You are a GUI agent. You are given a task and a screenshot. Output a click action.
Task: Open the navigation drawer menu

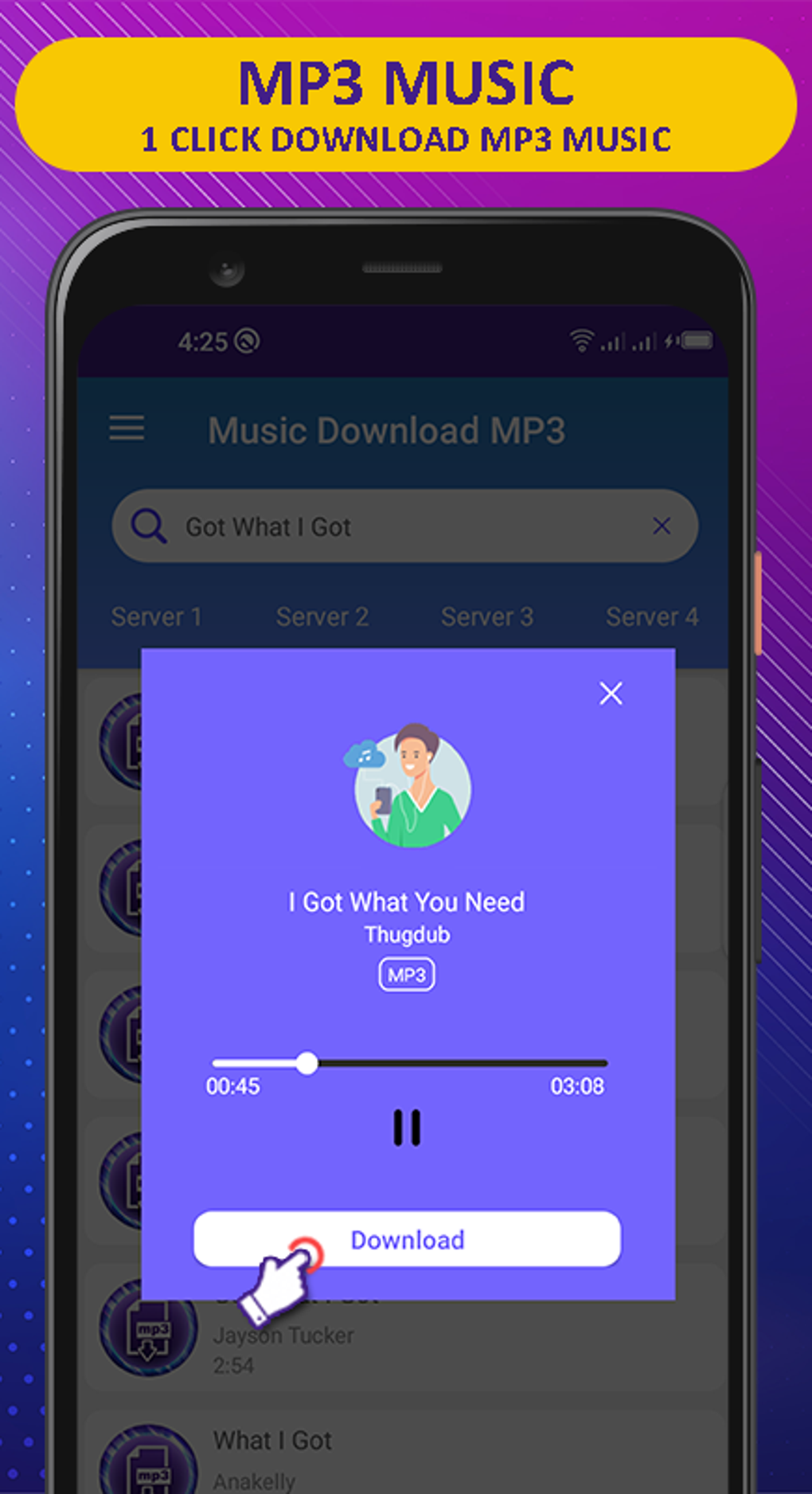click(127, 428)
